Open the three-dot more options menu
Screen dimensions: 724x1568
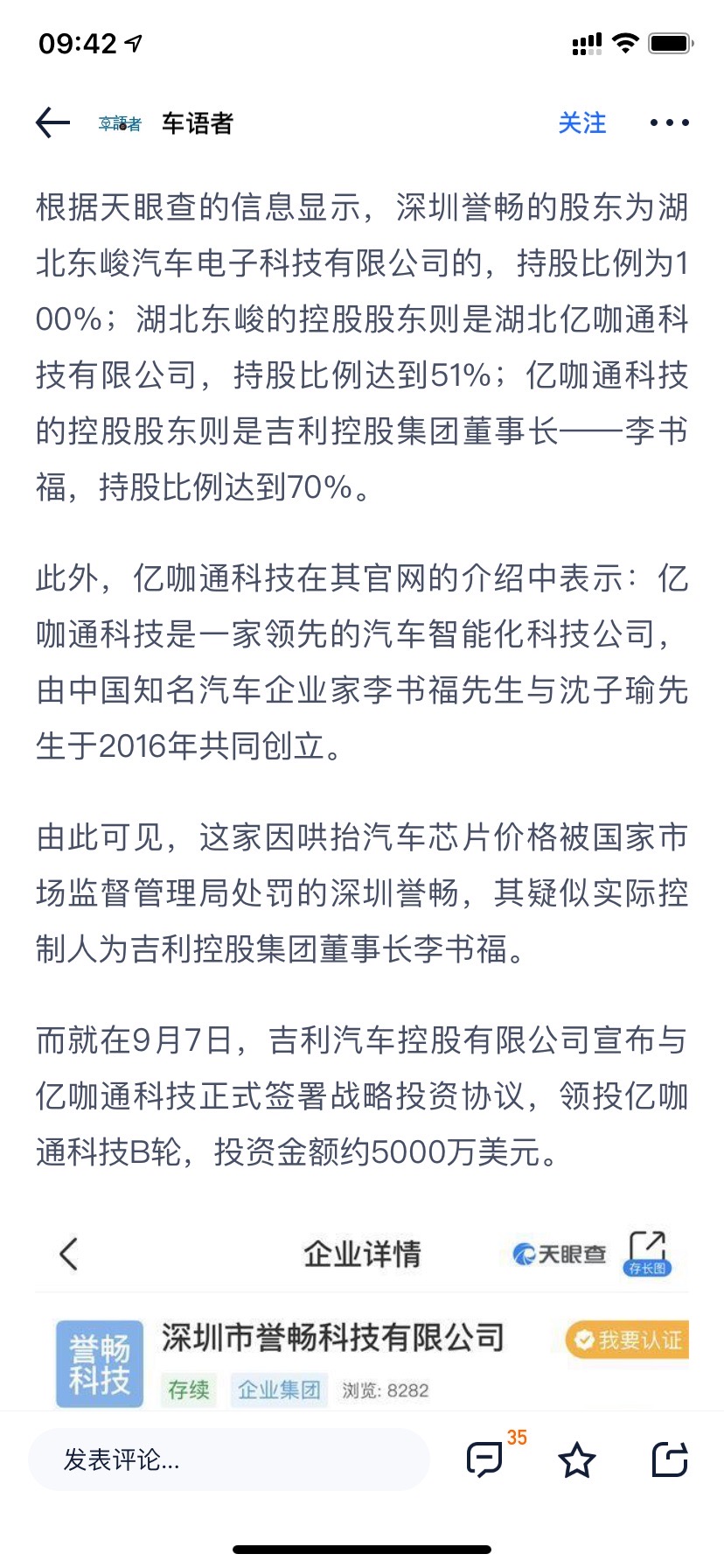tap(669, 122)
